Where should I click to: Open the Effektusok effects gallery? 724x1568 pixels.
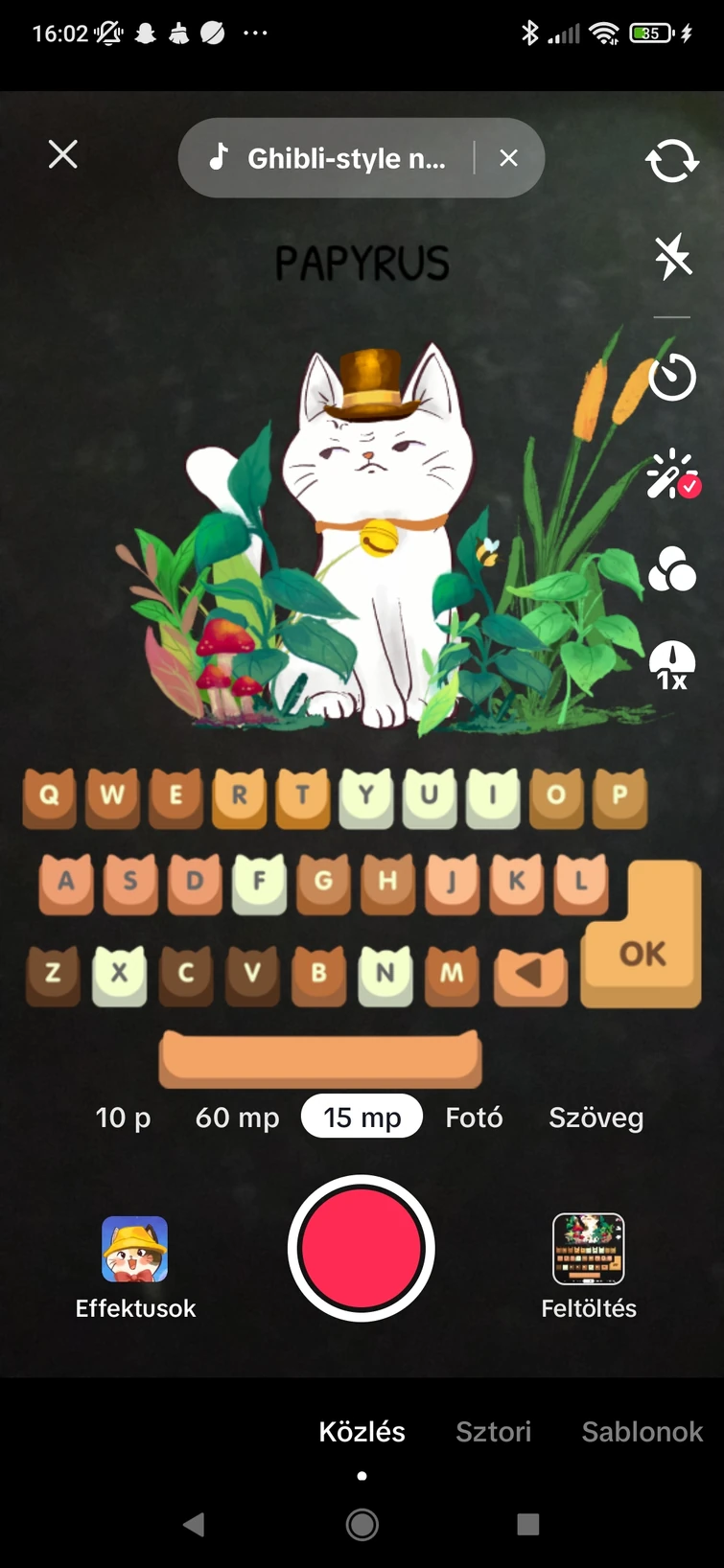point(134,1250)
